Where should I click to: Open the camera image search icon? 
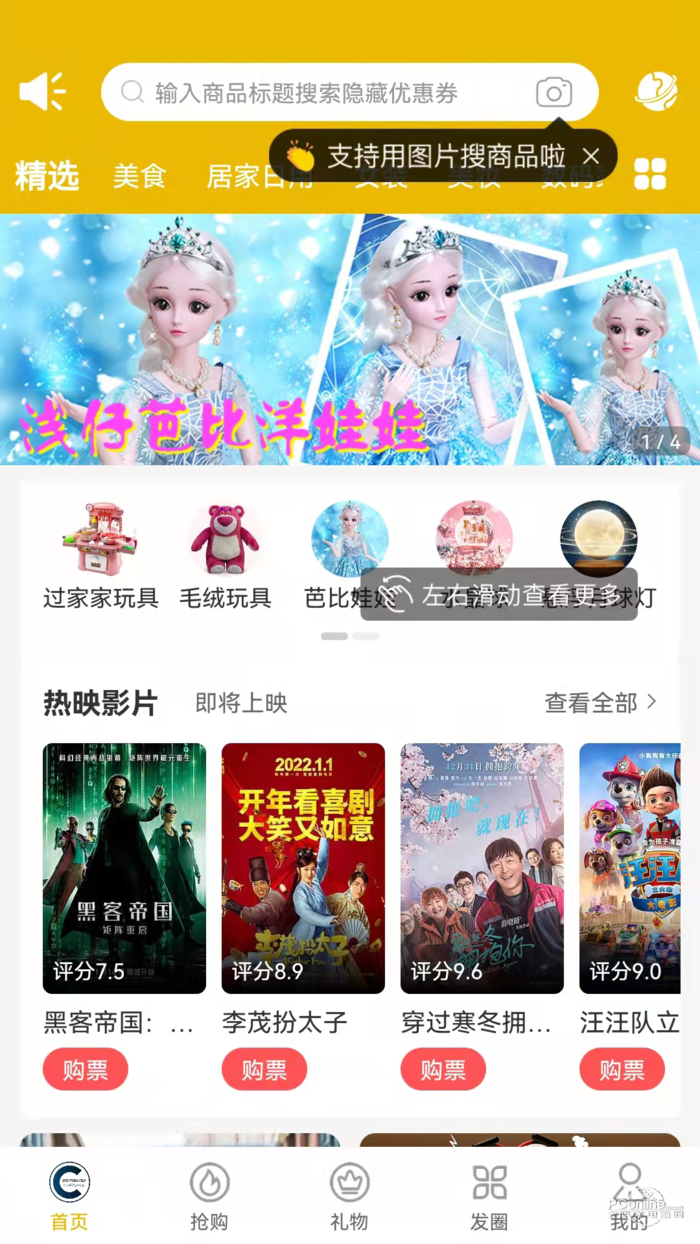[x=553, y=93]
